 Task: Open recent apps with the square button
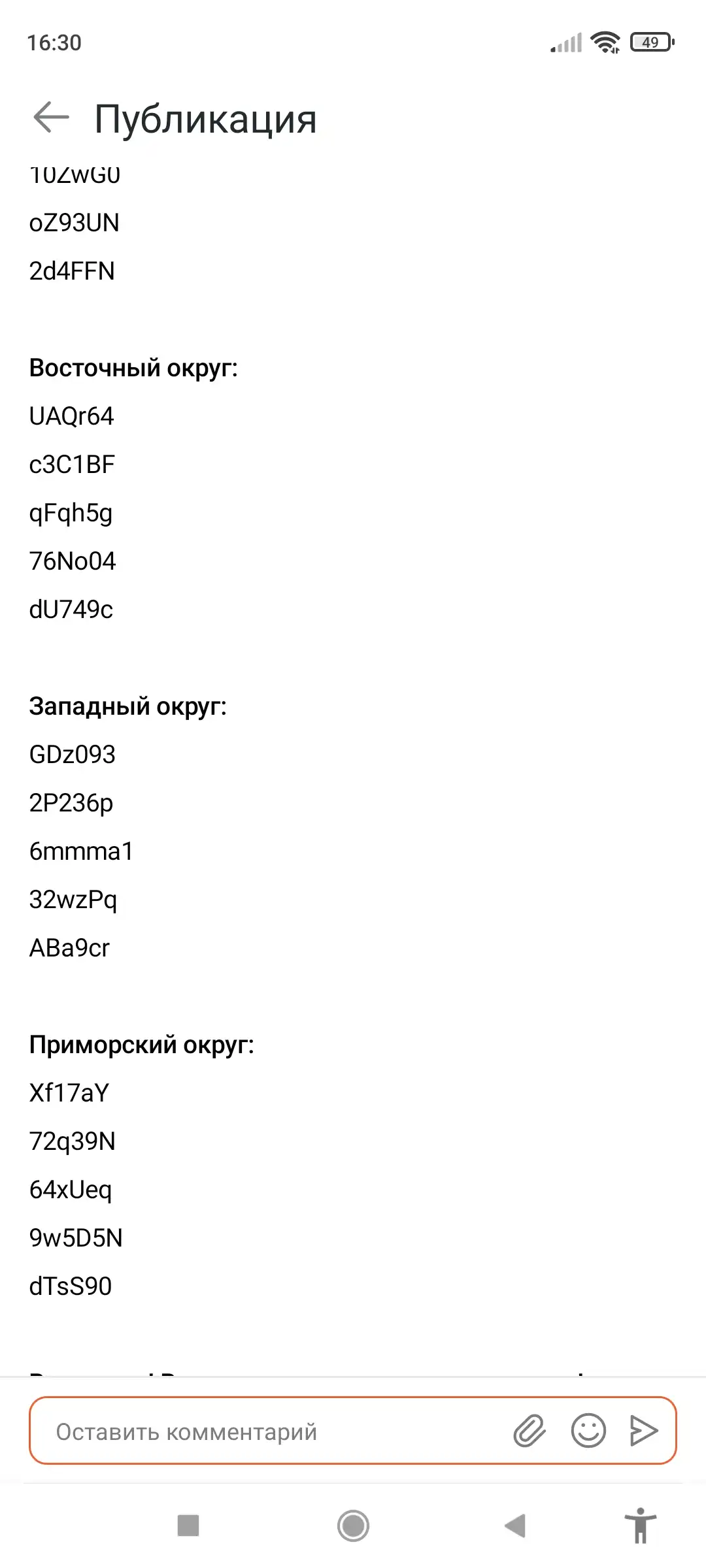point(188,1526)
